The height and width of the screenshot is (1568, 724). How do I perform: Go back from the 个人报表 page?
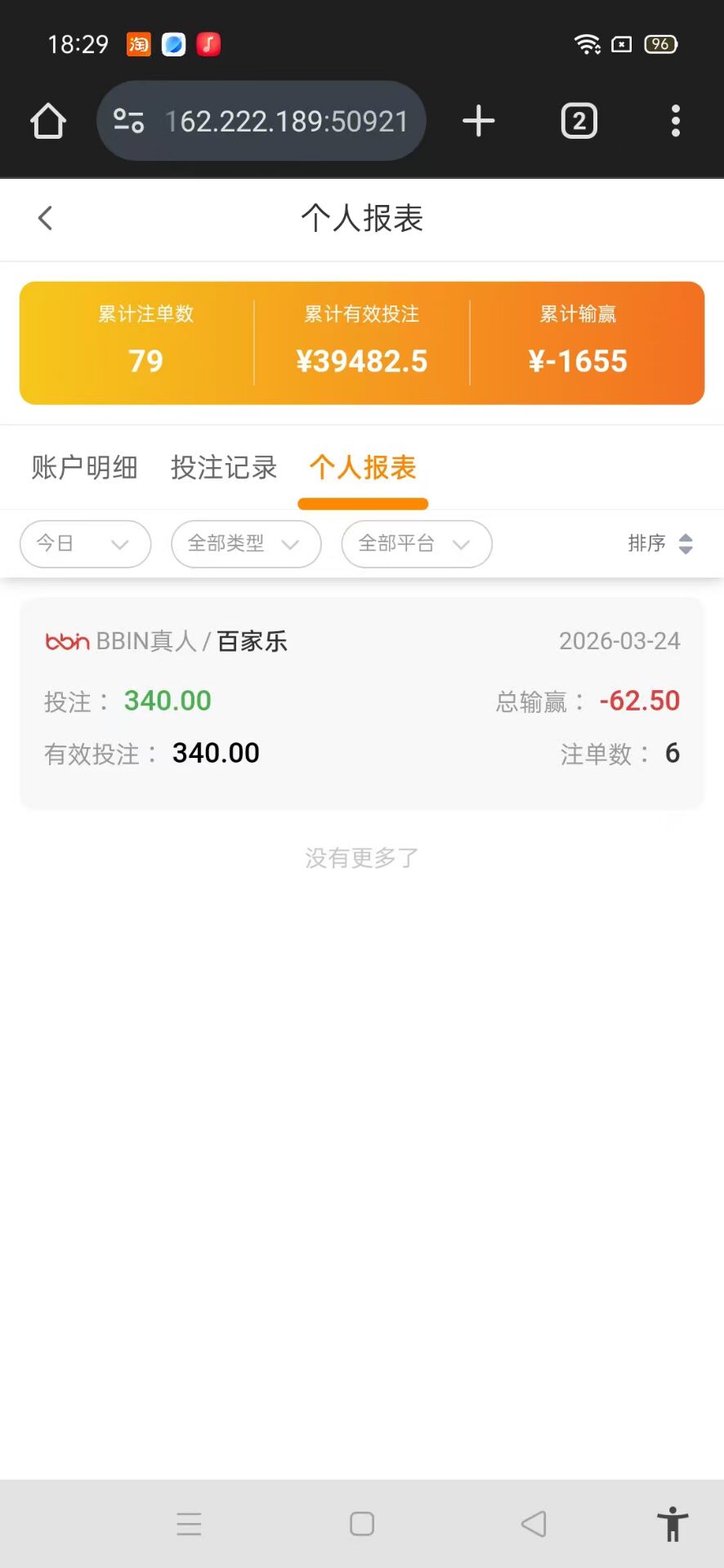(46, 218)
